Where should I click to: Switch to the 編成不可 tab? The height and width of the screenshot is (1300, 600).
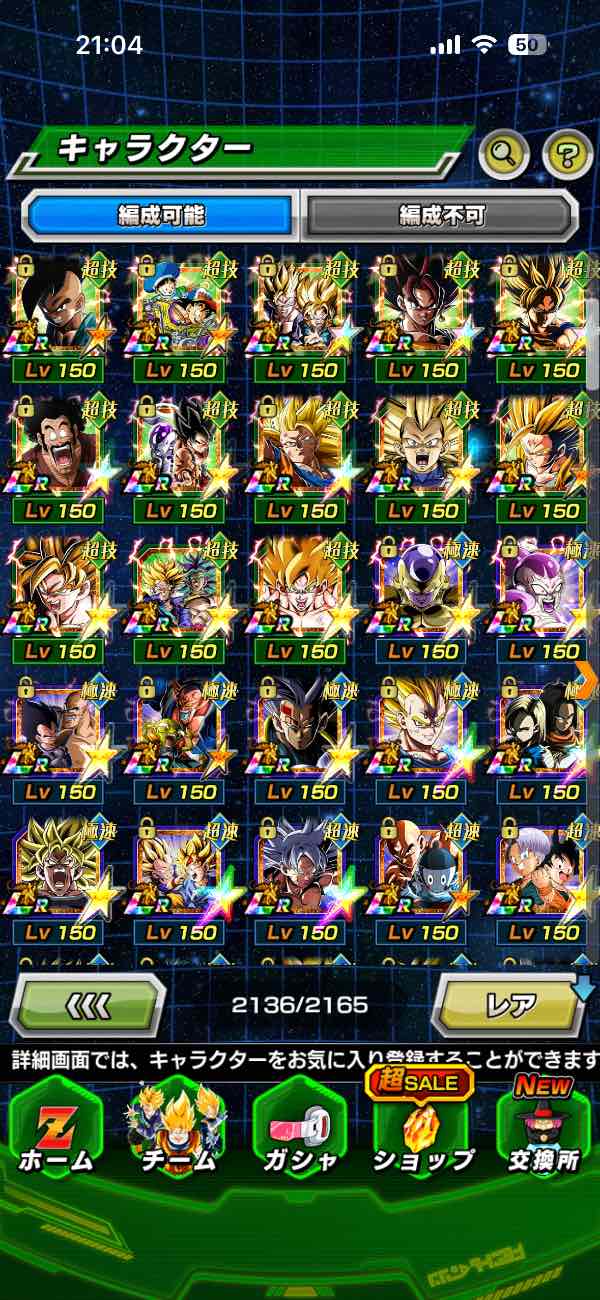click(441, 214)
